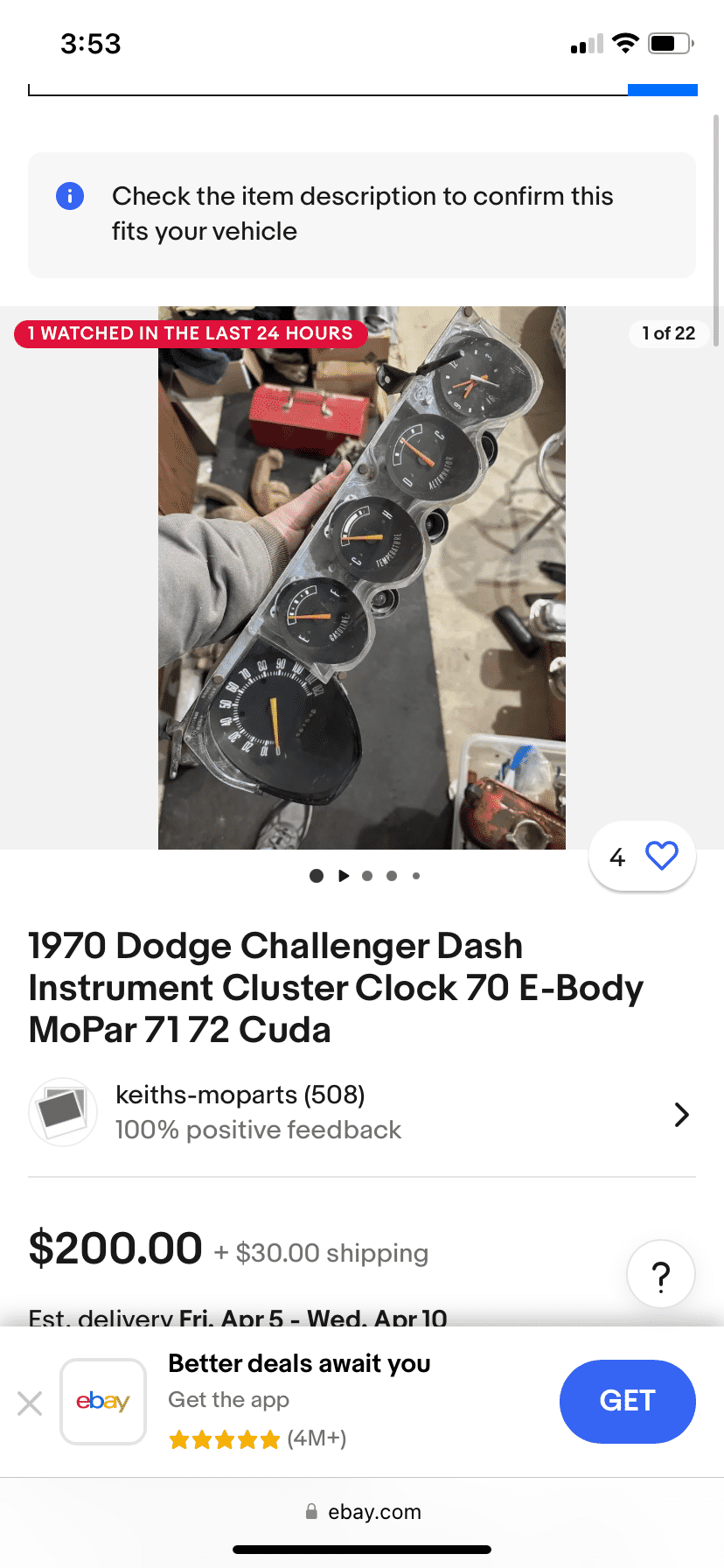Open the dashboard cluster product photo

pos(361,577)
